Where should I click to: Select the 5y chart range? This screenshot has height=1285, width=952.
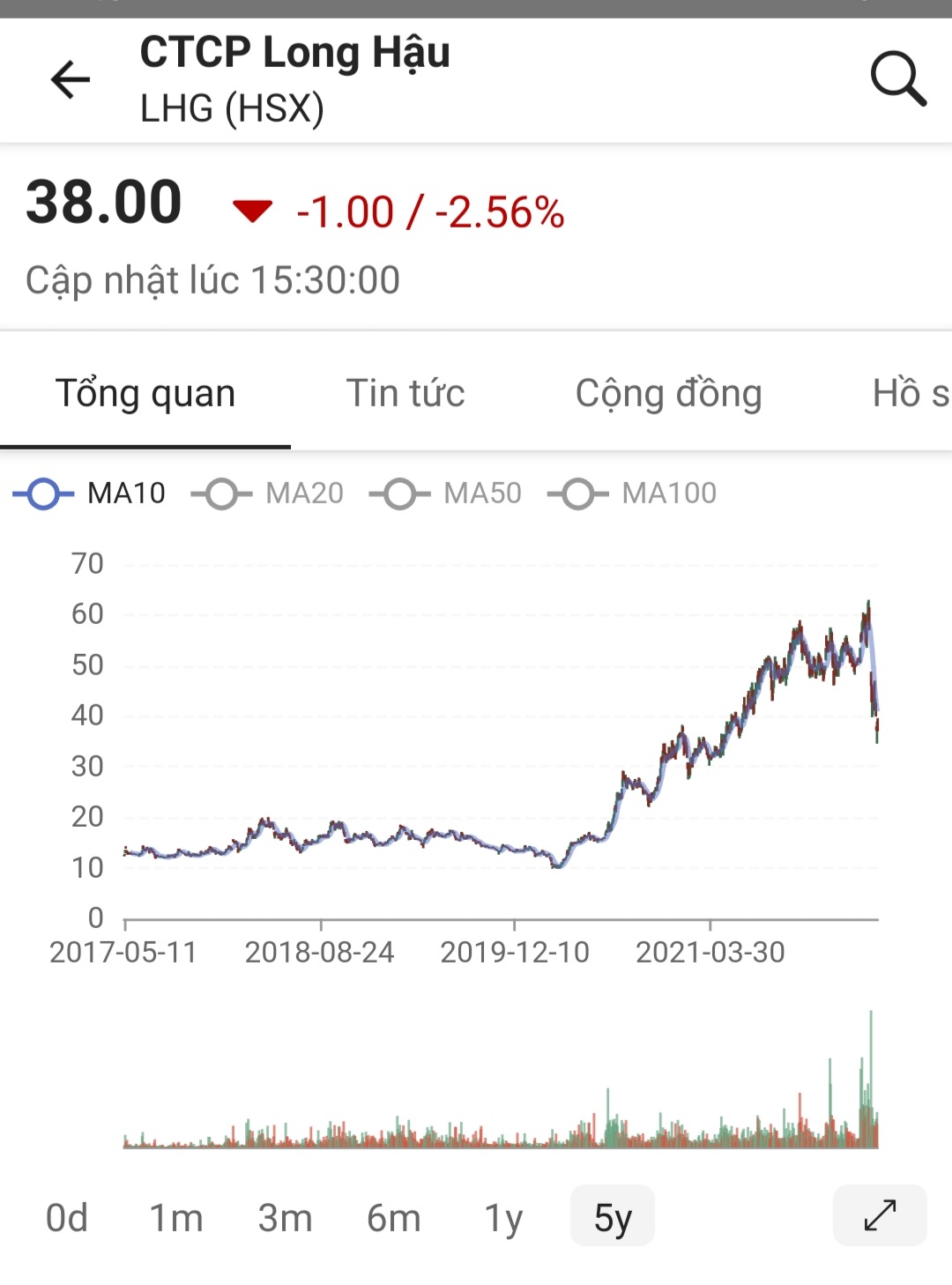coord(613,1217)
